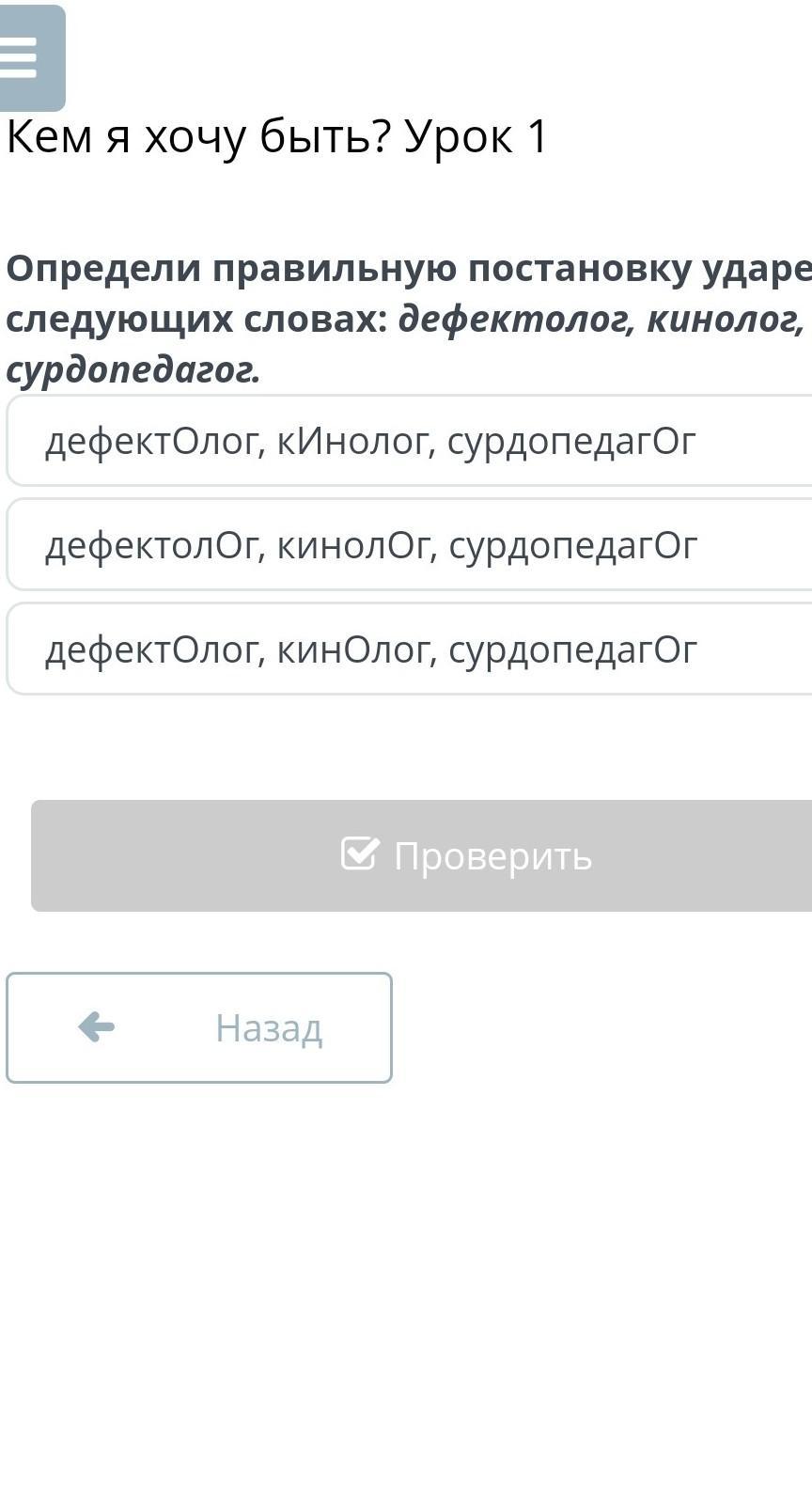The width and height of the screenshot is (812, 1486).
Task: Tap the Проверить check button
Action: pos(422,855)
